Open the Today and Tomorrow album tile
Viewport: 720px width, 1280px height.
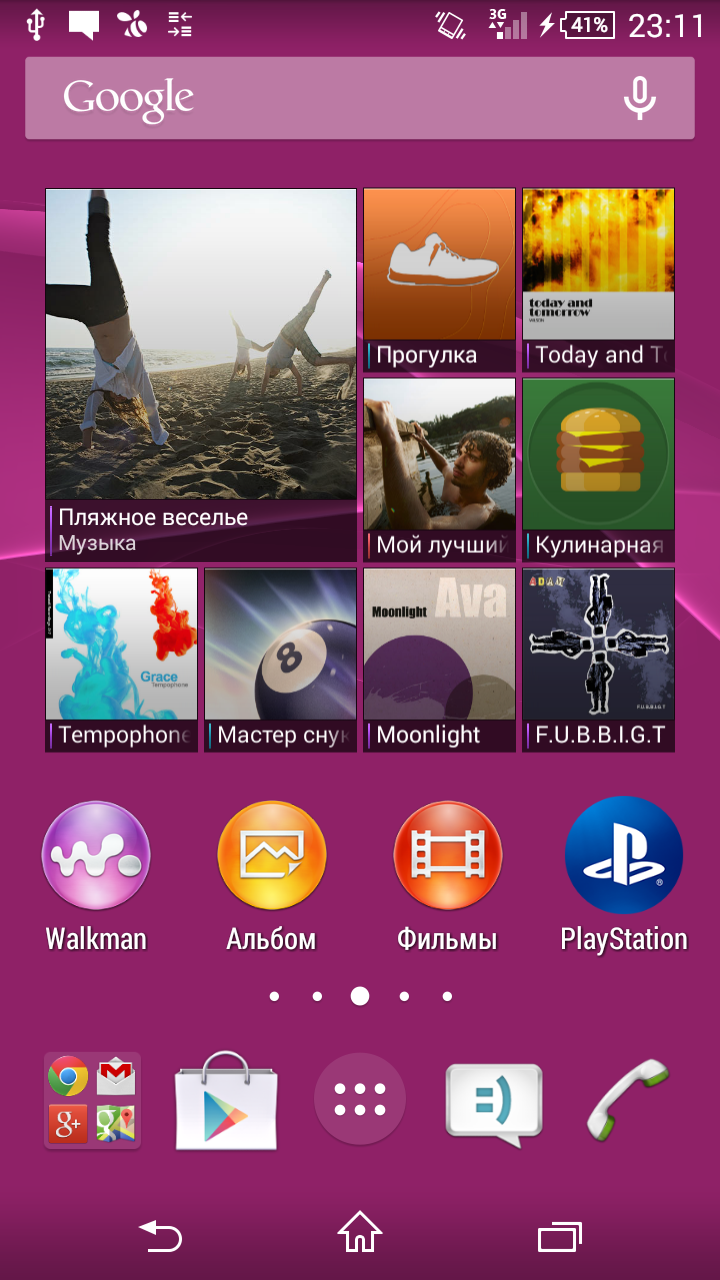[x=598, y=280]
